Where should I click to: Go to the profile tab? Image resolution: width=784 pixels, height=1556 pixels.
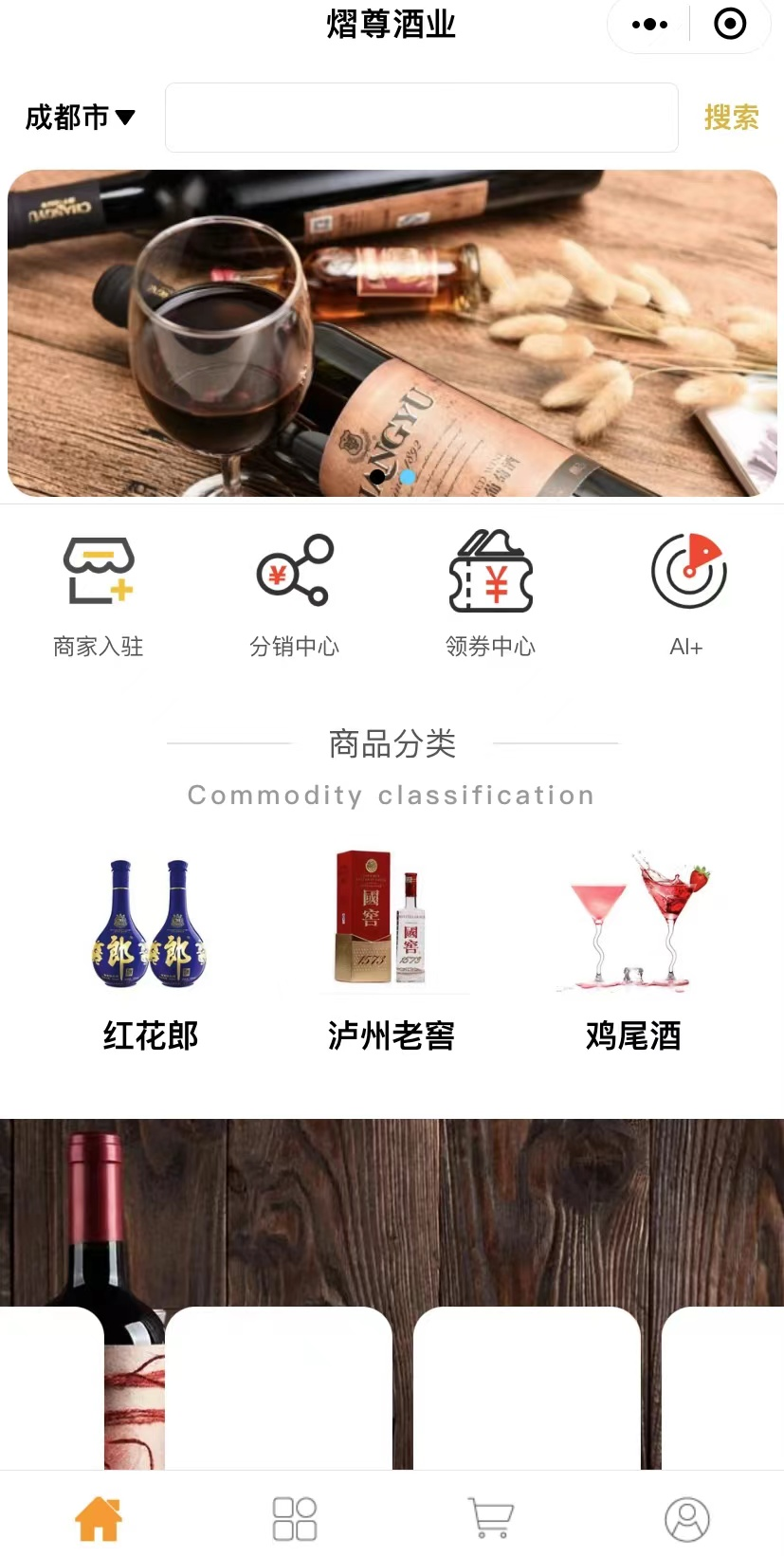pyautogui.click(x=686, y=1518)
